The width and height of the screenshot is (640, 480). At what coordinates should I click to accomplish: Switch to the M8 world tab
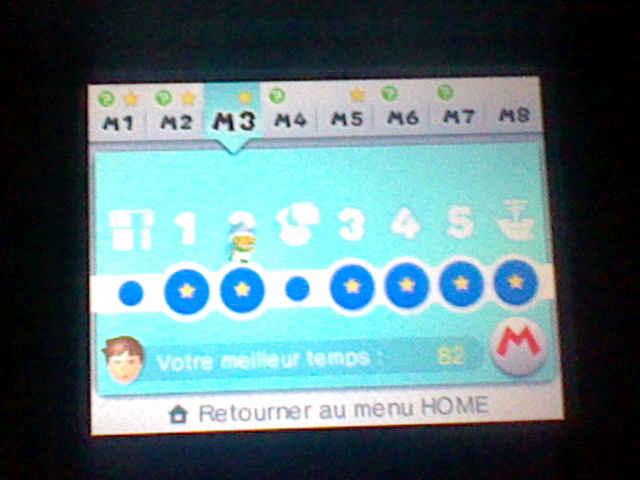click(514, 115)
